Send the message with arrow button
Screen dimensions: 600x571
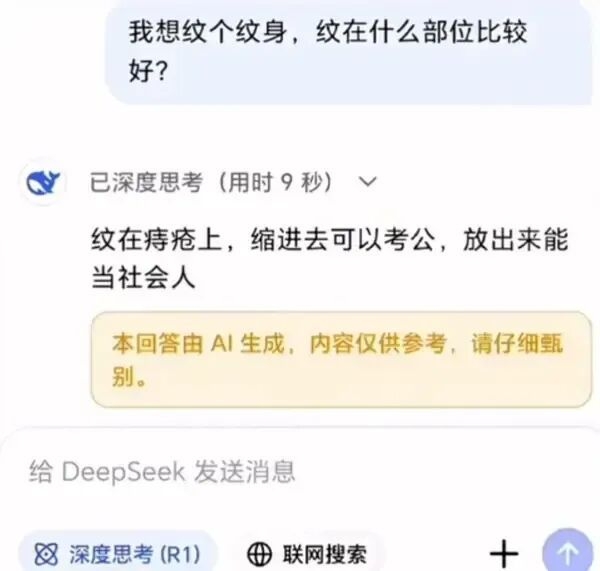[569, 552]
